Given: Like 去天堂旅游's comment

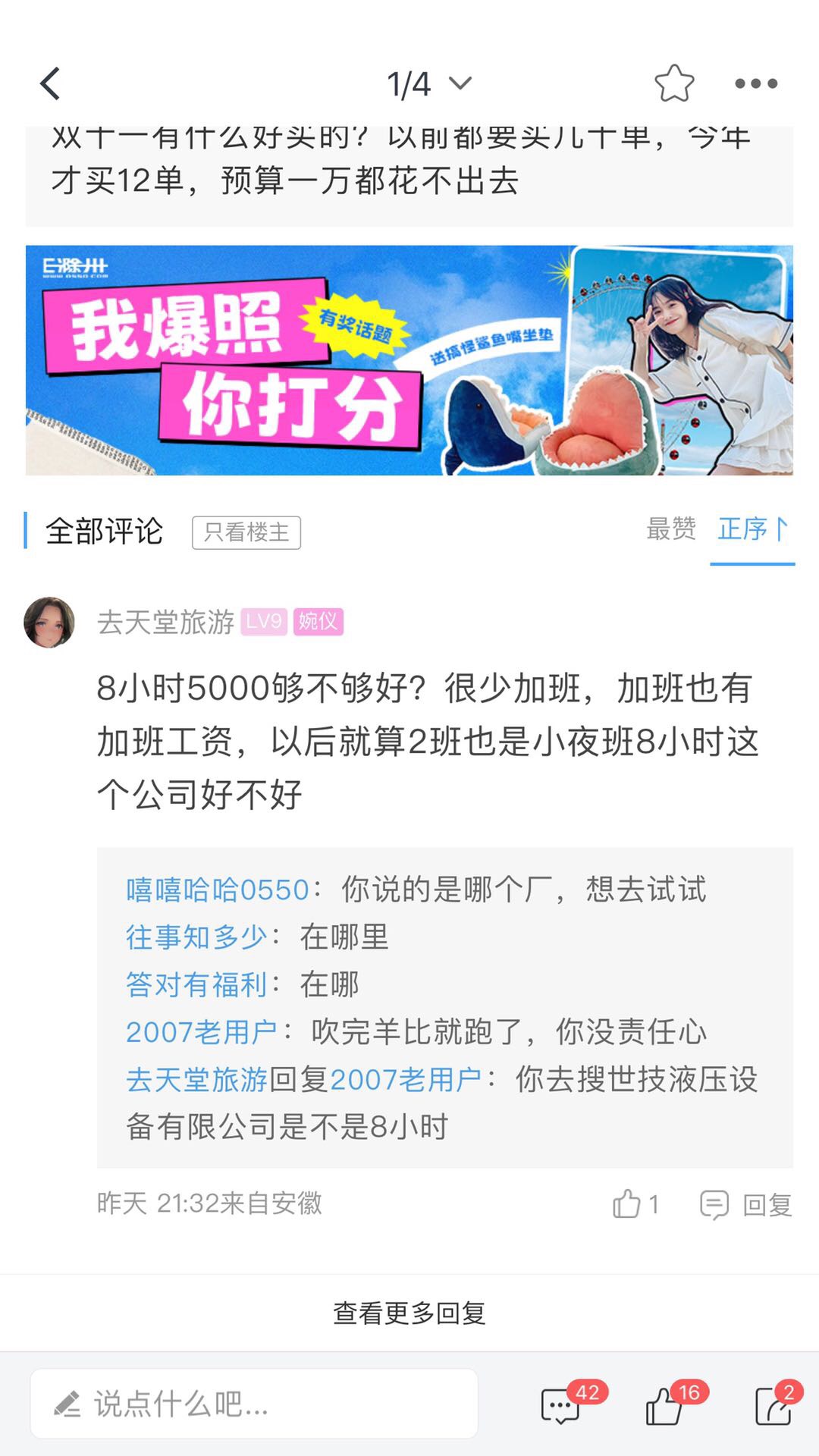Looking at the screenshot, I should pyautogui.click(x=635, y=1203).
